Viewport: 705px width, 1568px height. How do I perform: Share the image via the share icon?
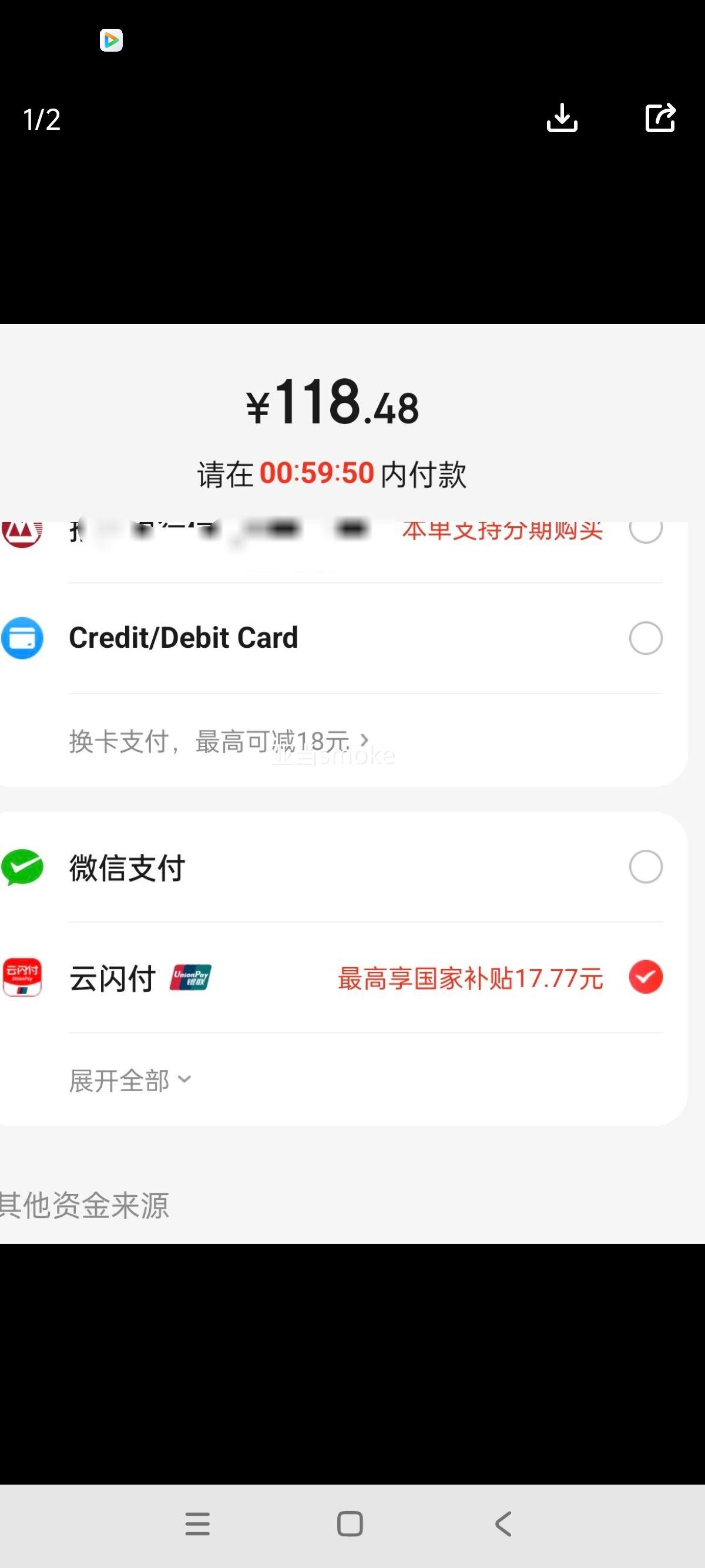click(x=660, y=117)
